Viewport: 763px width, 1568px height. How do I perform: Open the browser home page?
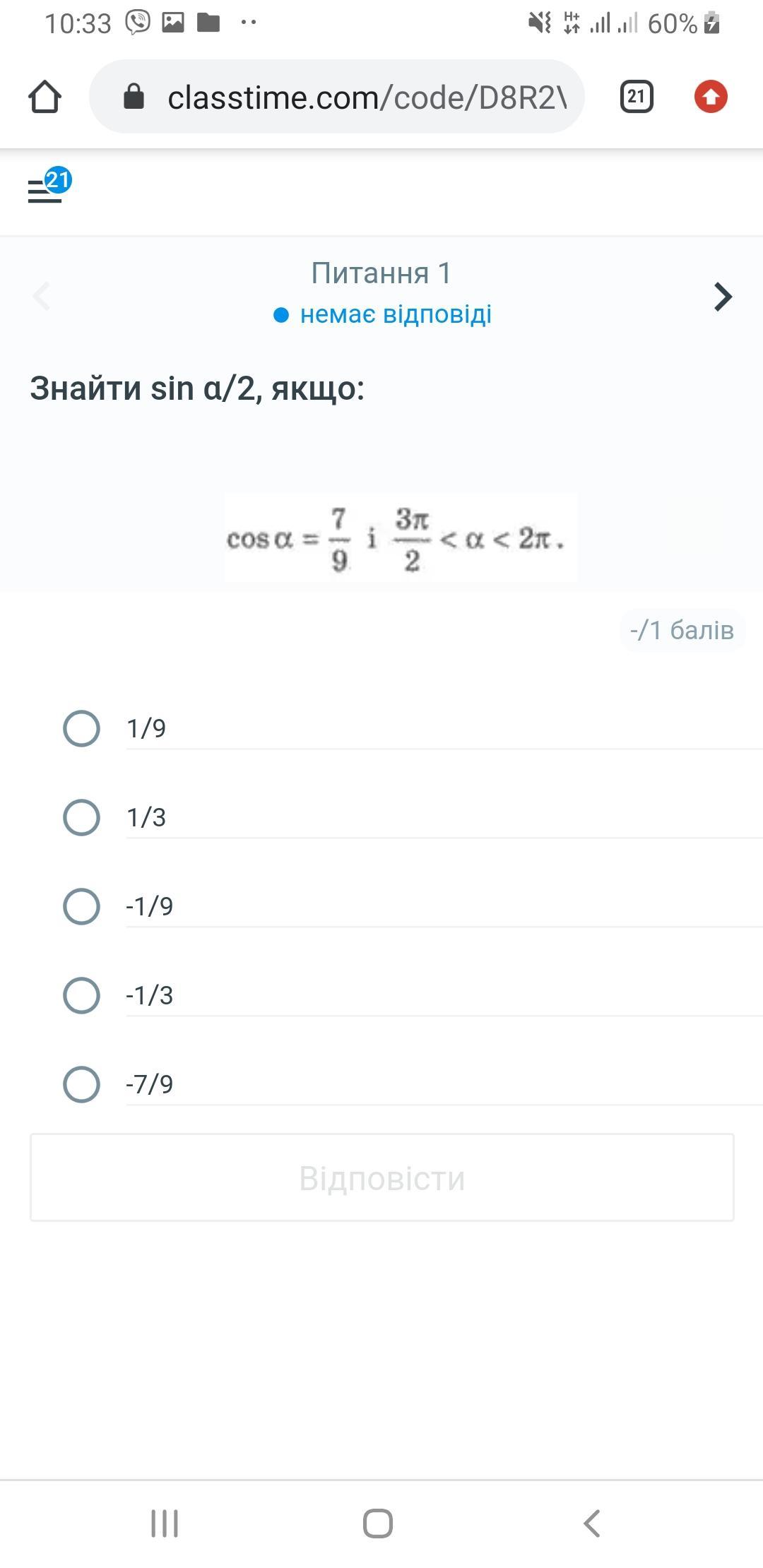45,97
